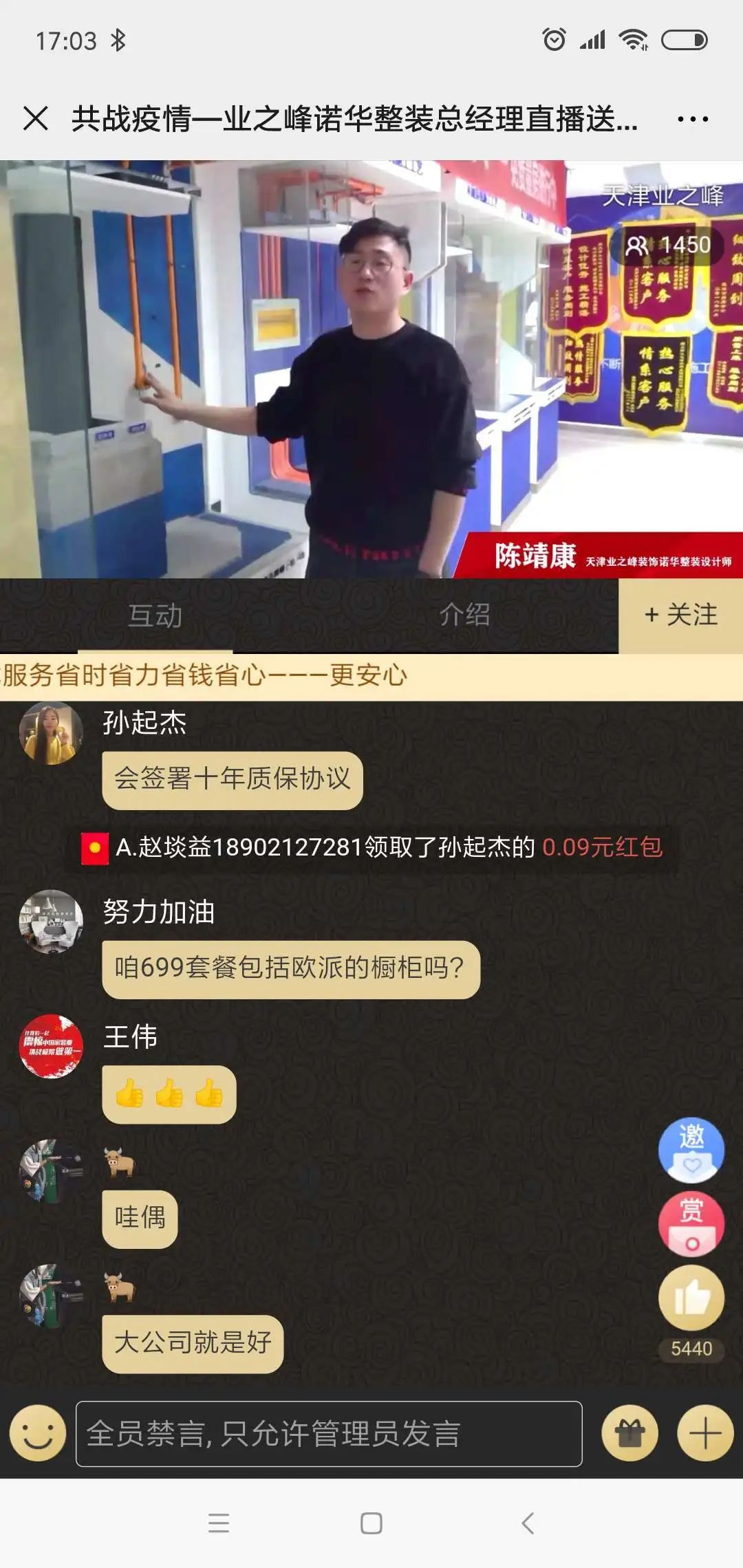
Task: View 努力加油's profile avatar
Action: pos(51,922)
